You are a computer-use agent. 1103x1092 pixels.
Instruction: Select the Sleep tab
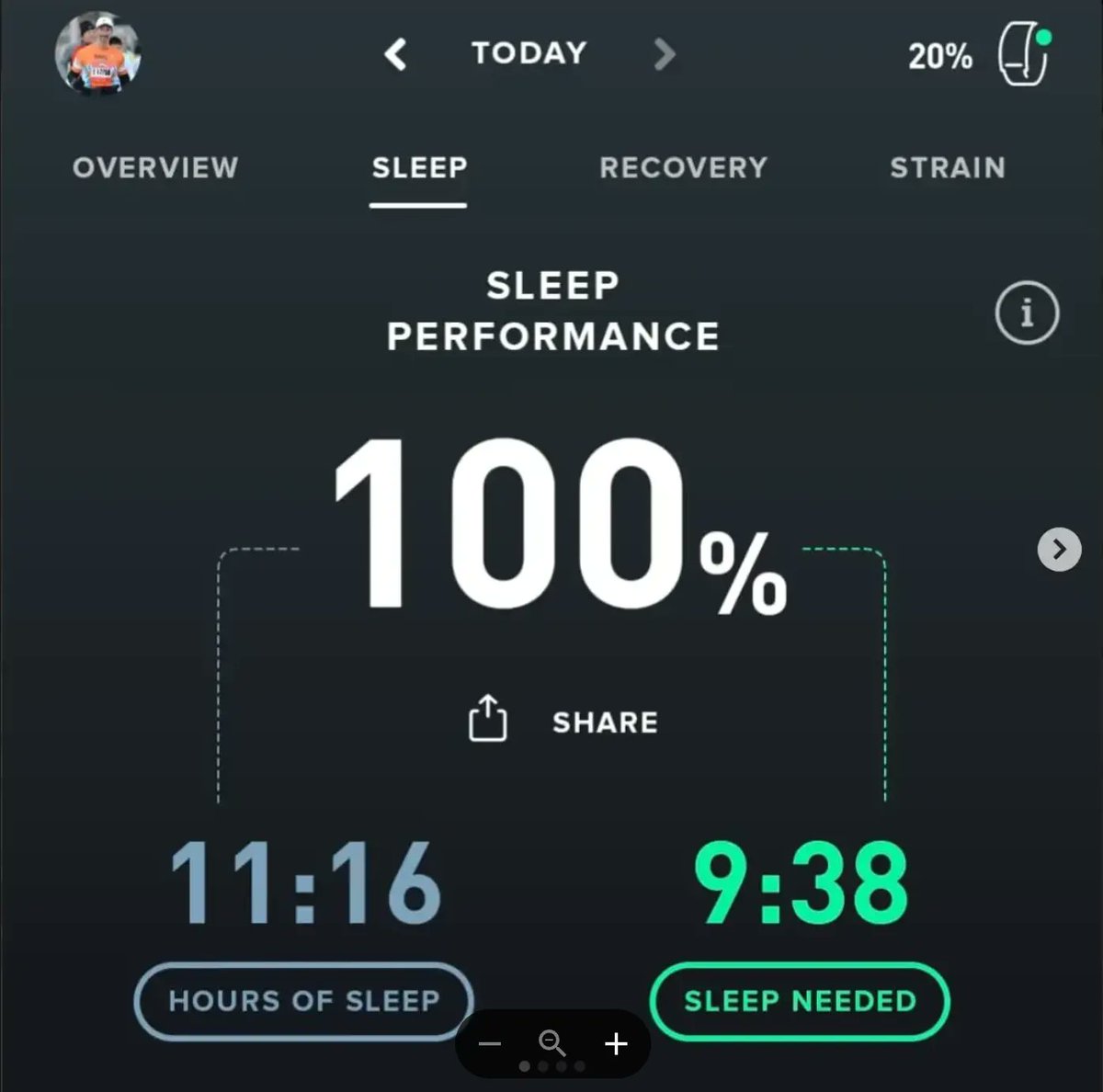(419, 167)
